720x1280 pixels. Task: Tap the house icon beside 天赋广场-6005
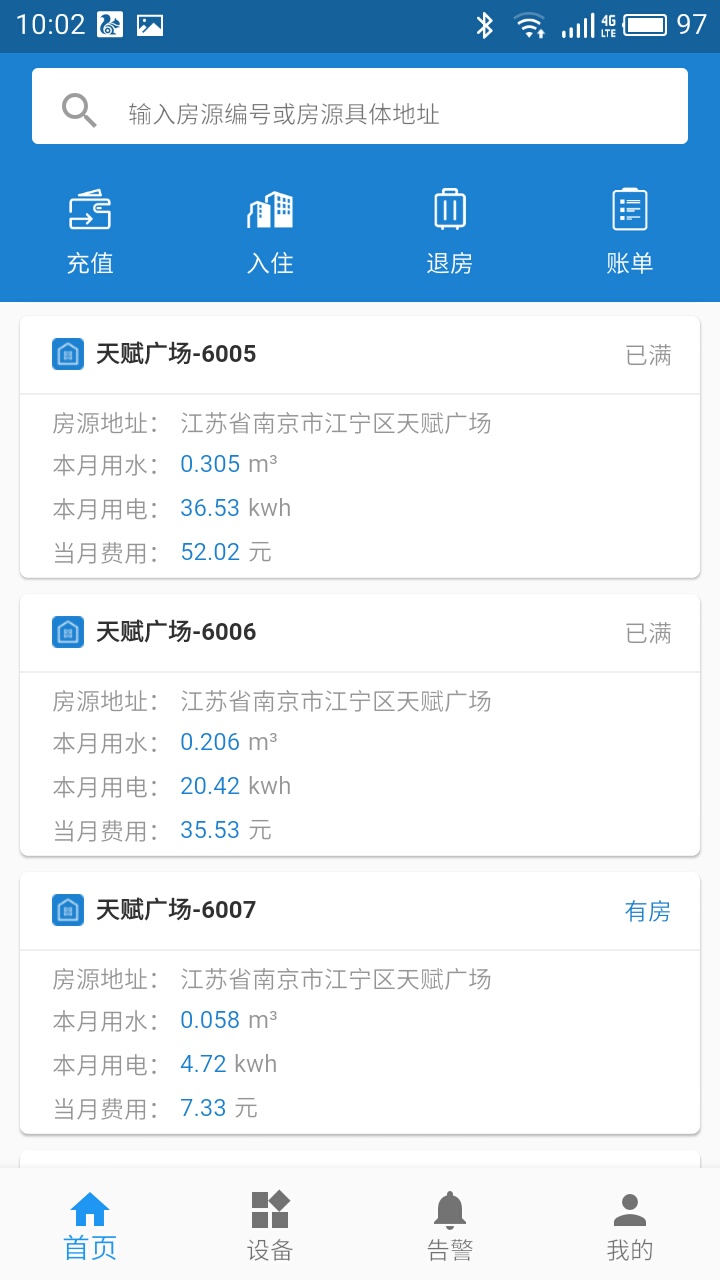(x=66, y=354)
